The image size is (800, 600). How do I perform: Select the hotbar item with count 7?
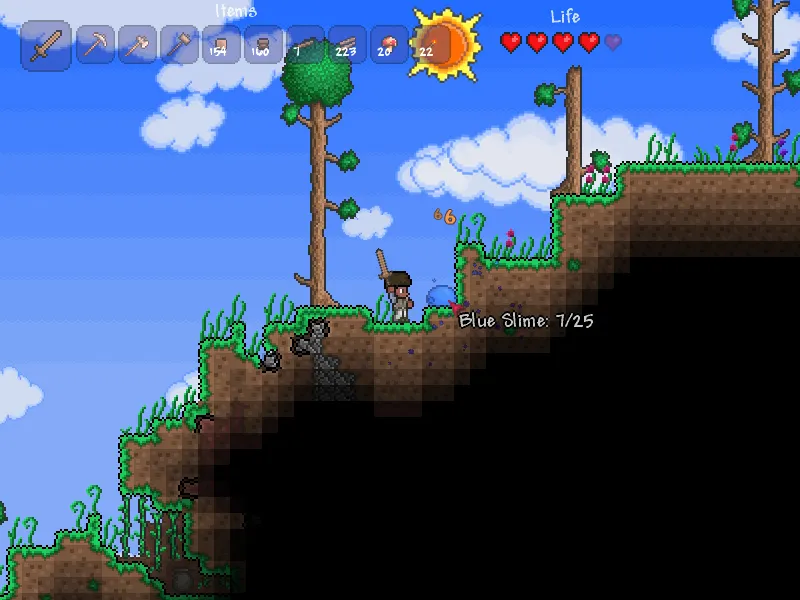click(x=305, y=45)
